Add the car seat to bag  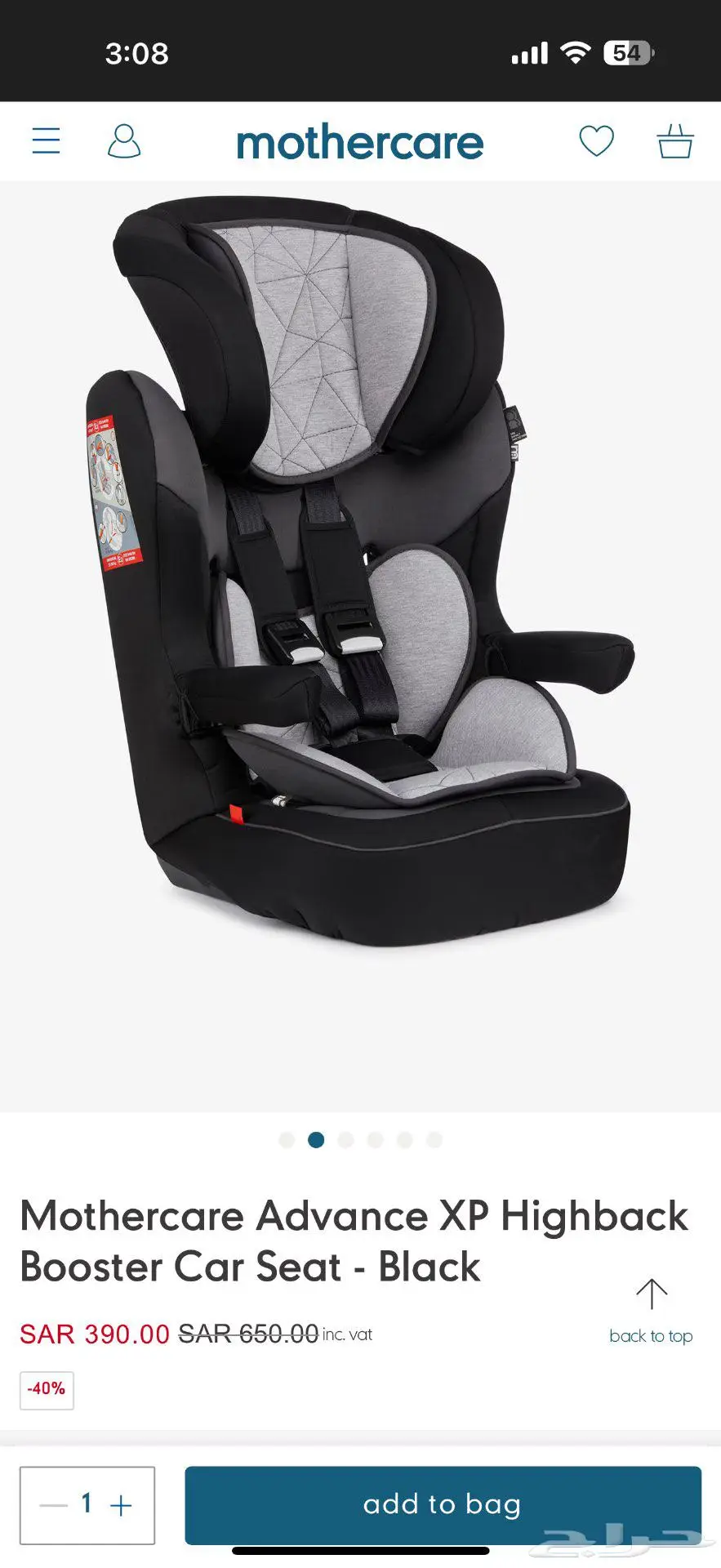[443, 1504]
